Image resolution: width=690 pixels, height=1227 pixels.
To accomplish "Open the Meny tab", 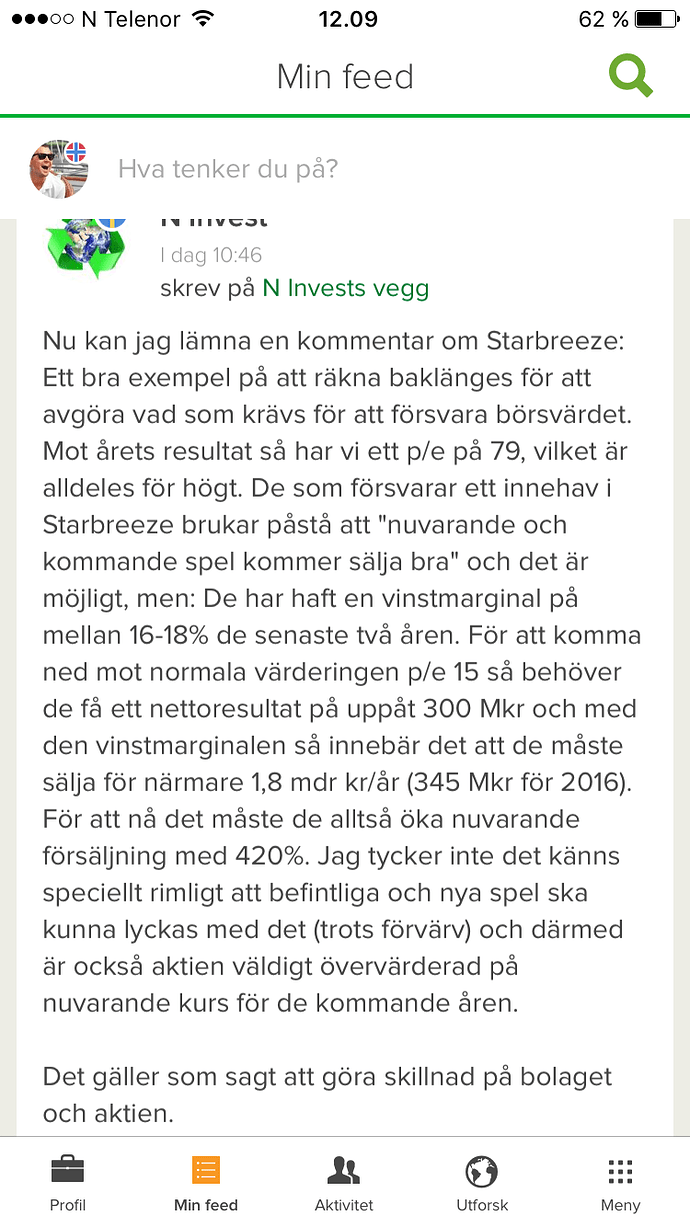I will point(620,1183).
